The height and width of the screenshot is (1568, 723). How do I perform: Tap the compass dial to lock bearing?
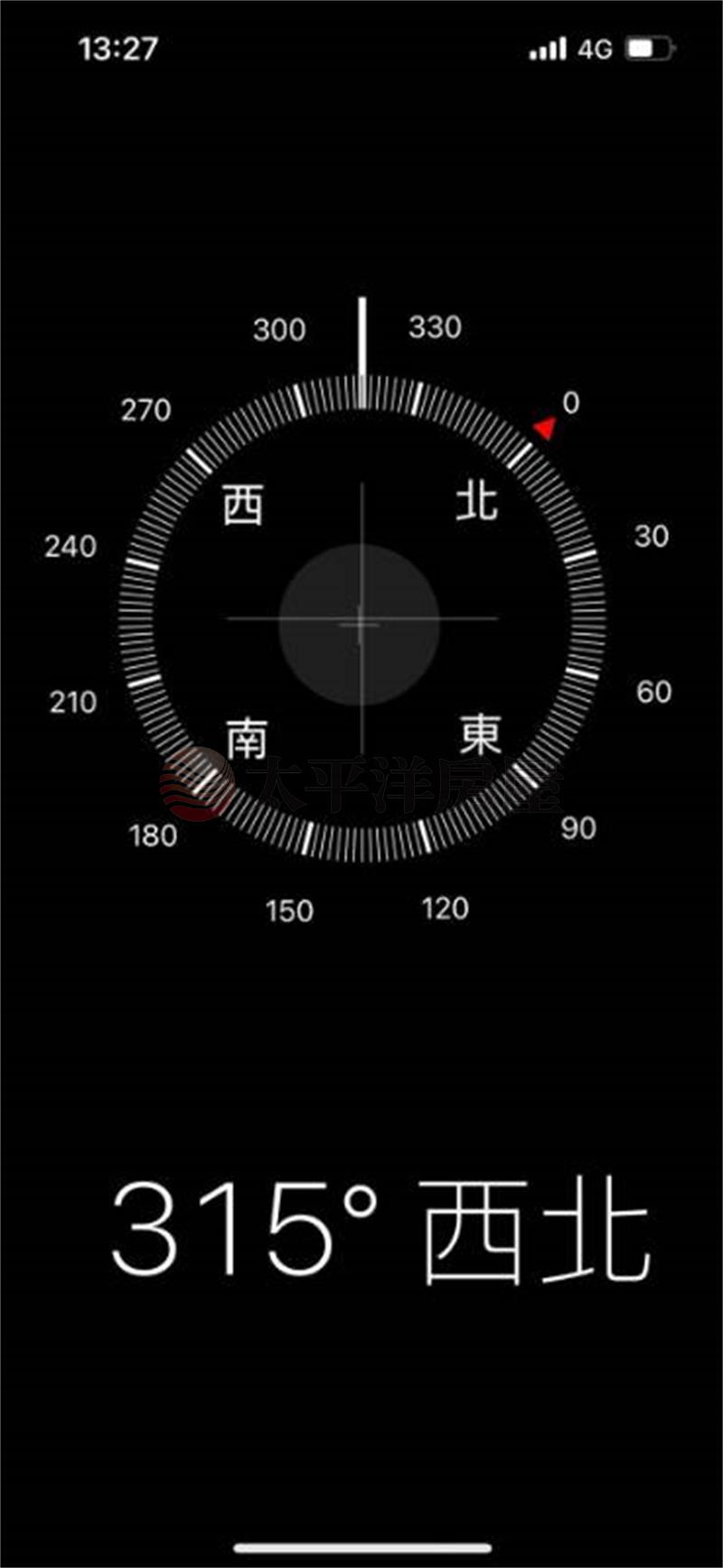coord(361,620)
